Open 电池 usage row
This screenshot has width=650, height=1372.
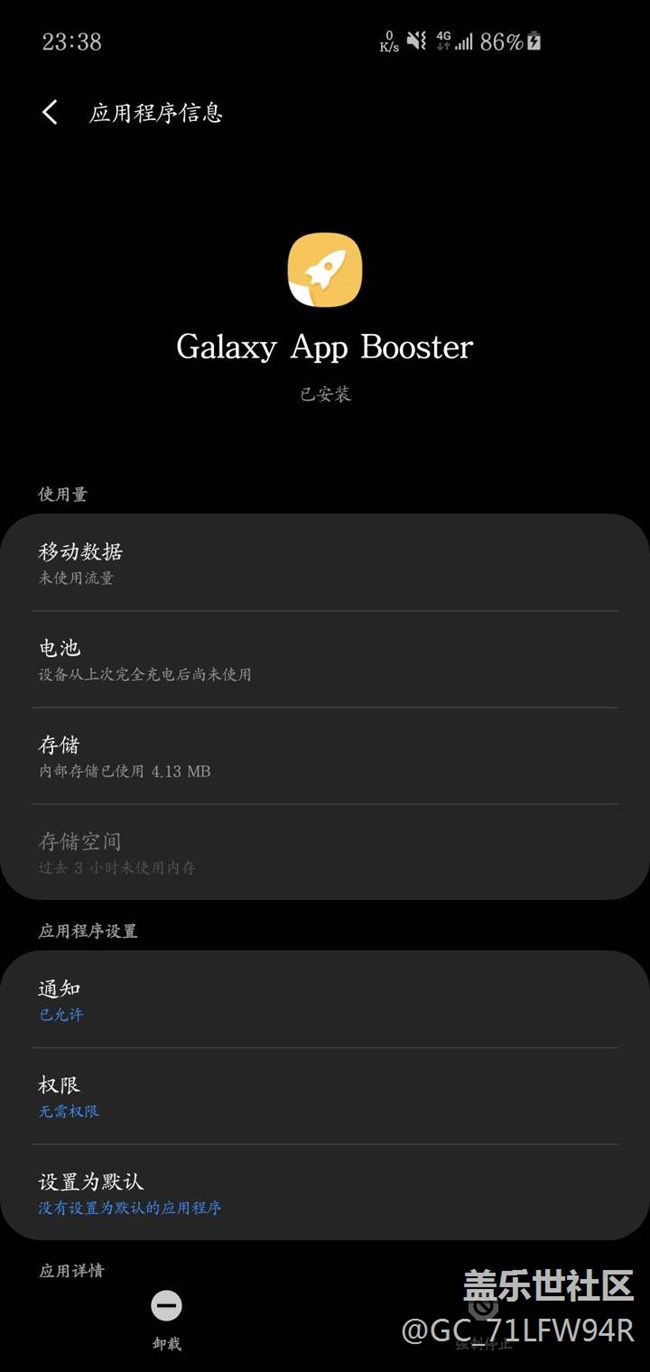tap(324, 660)
